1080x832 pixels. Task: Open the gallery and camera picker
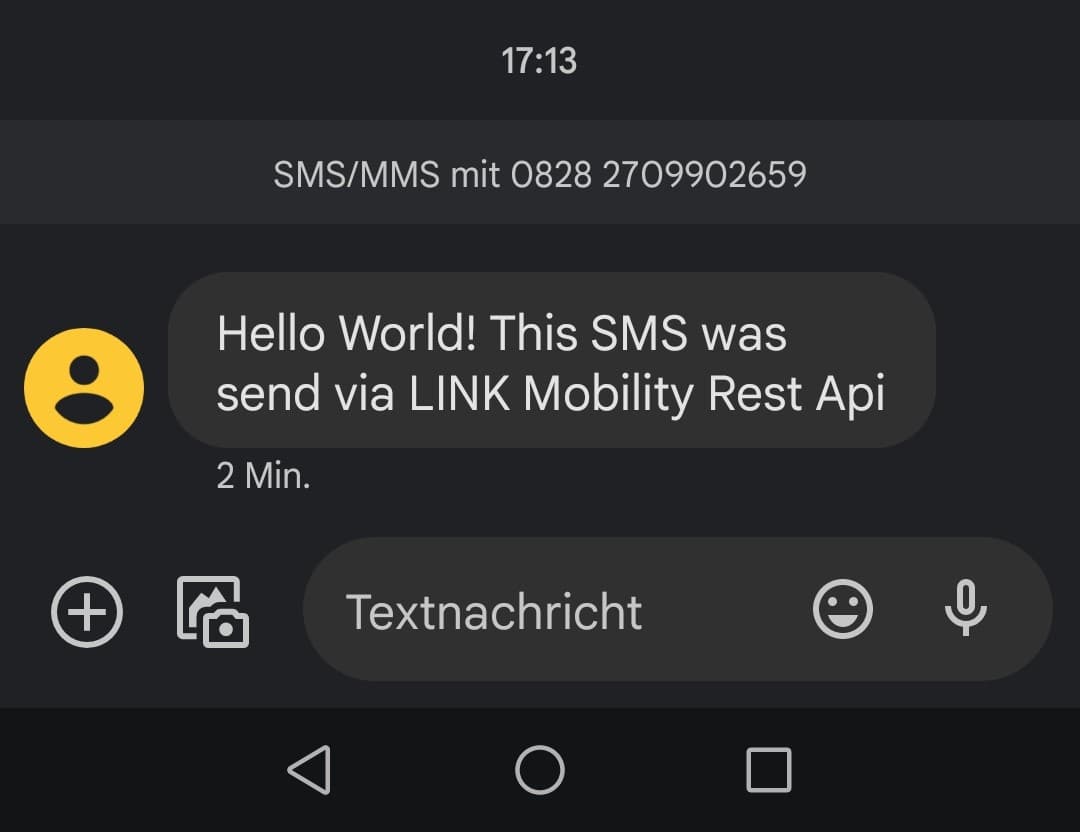click(212, 611)
